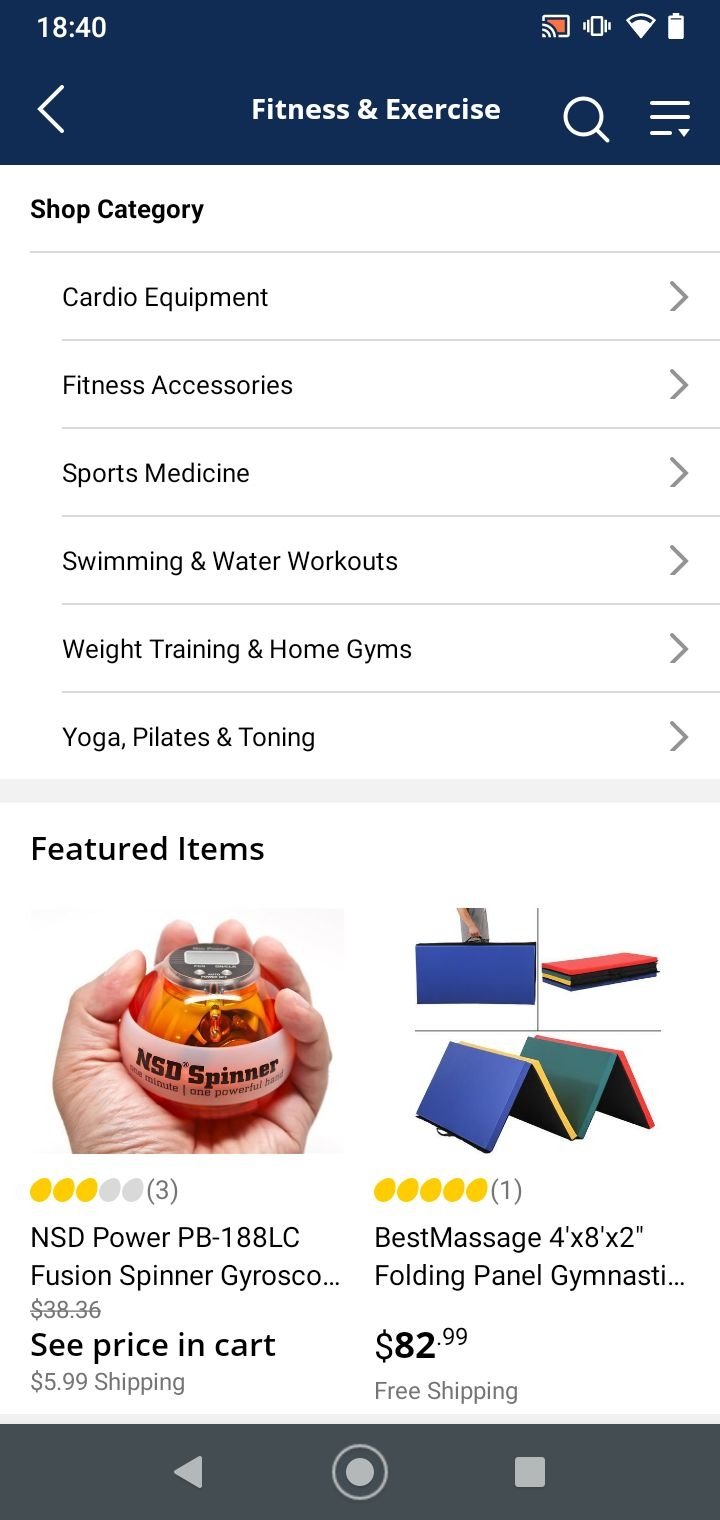The image size is (720, 1520).
Task: Tap the system home button
Action: (x=360, y=1472)
